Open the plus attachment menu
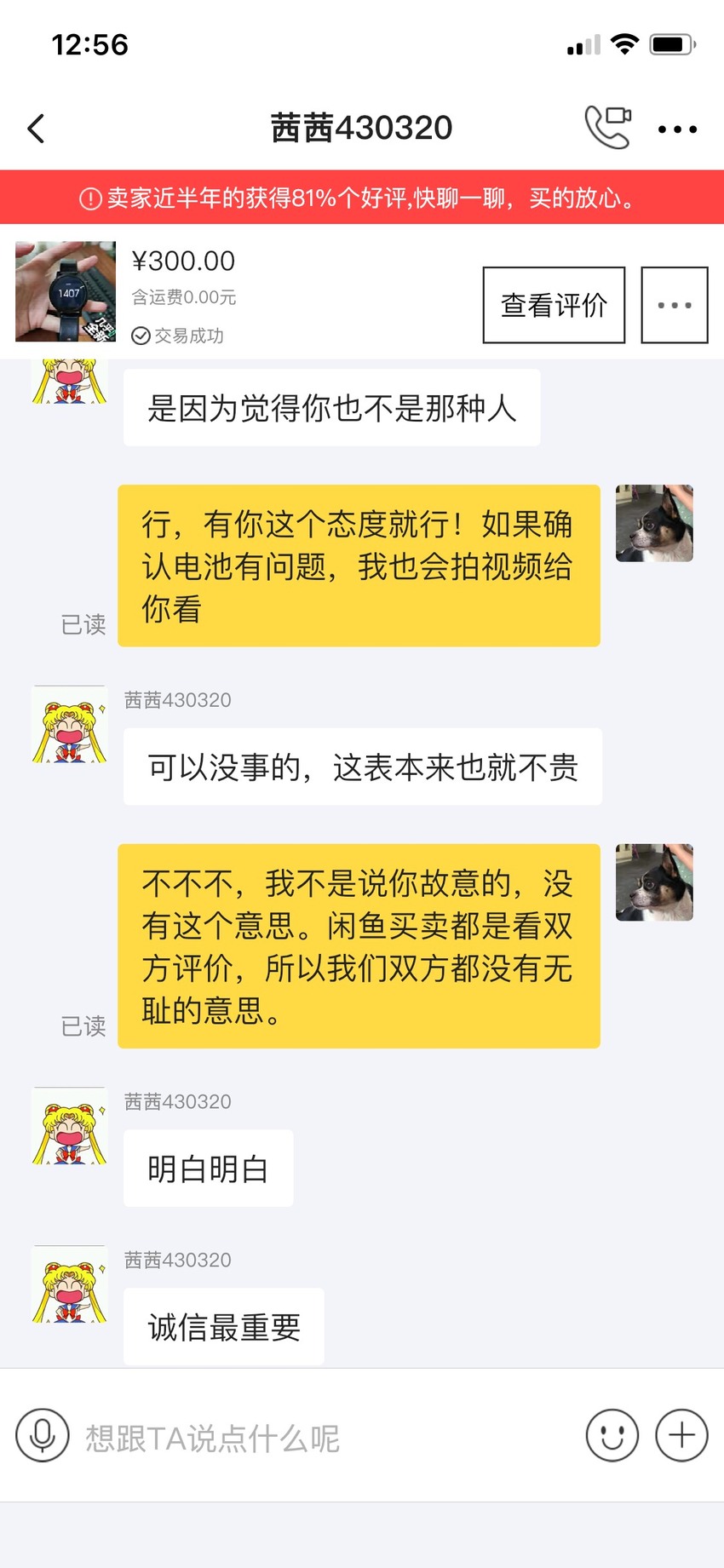Viewport: 724px width, 1568px height. 681,1435
